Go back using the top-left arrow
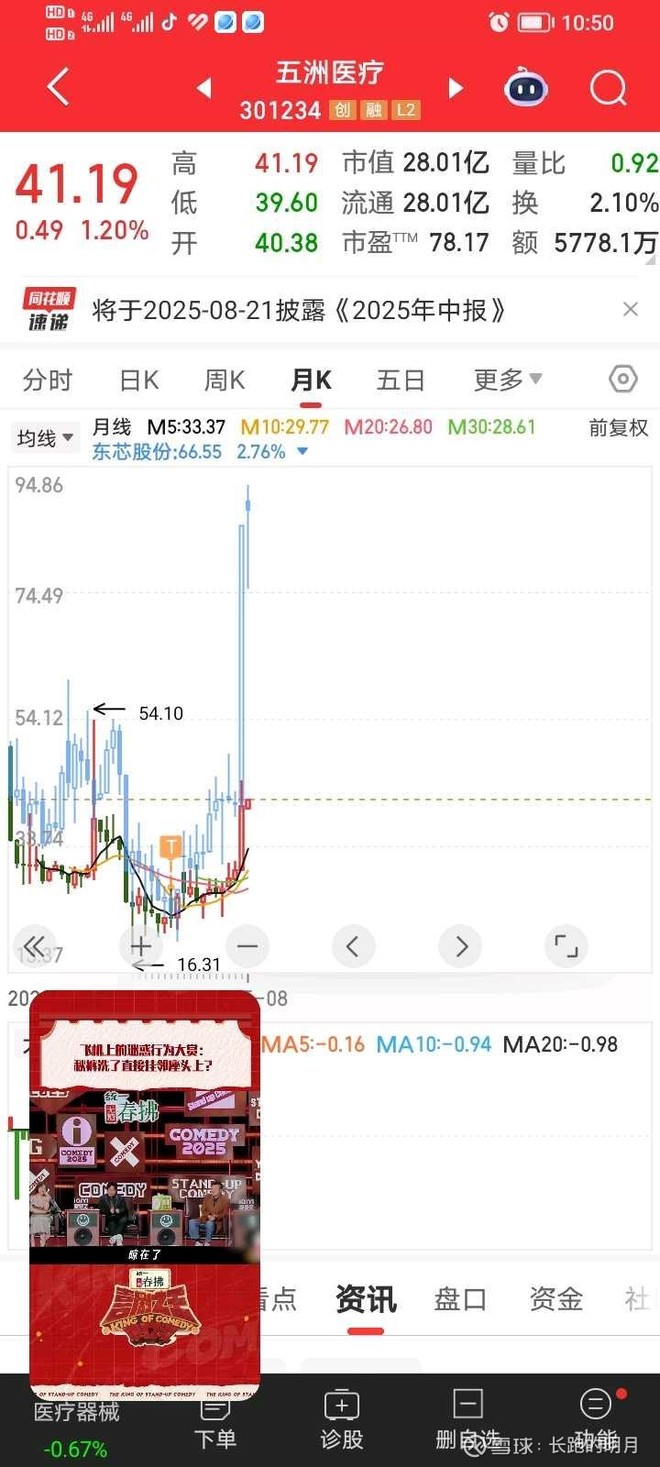Viewport: 660px width, 1467px height. pos(58,88)
